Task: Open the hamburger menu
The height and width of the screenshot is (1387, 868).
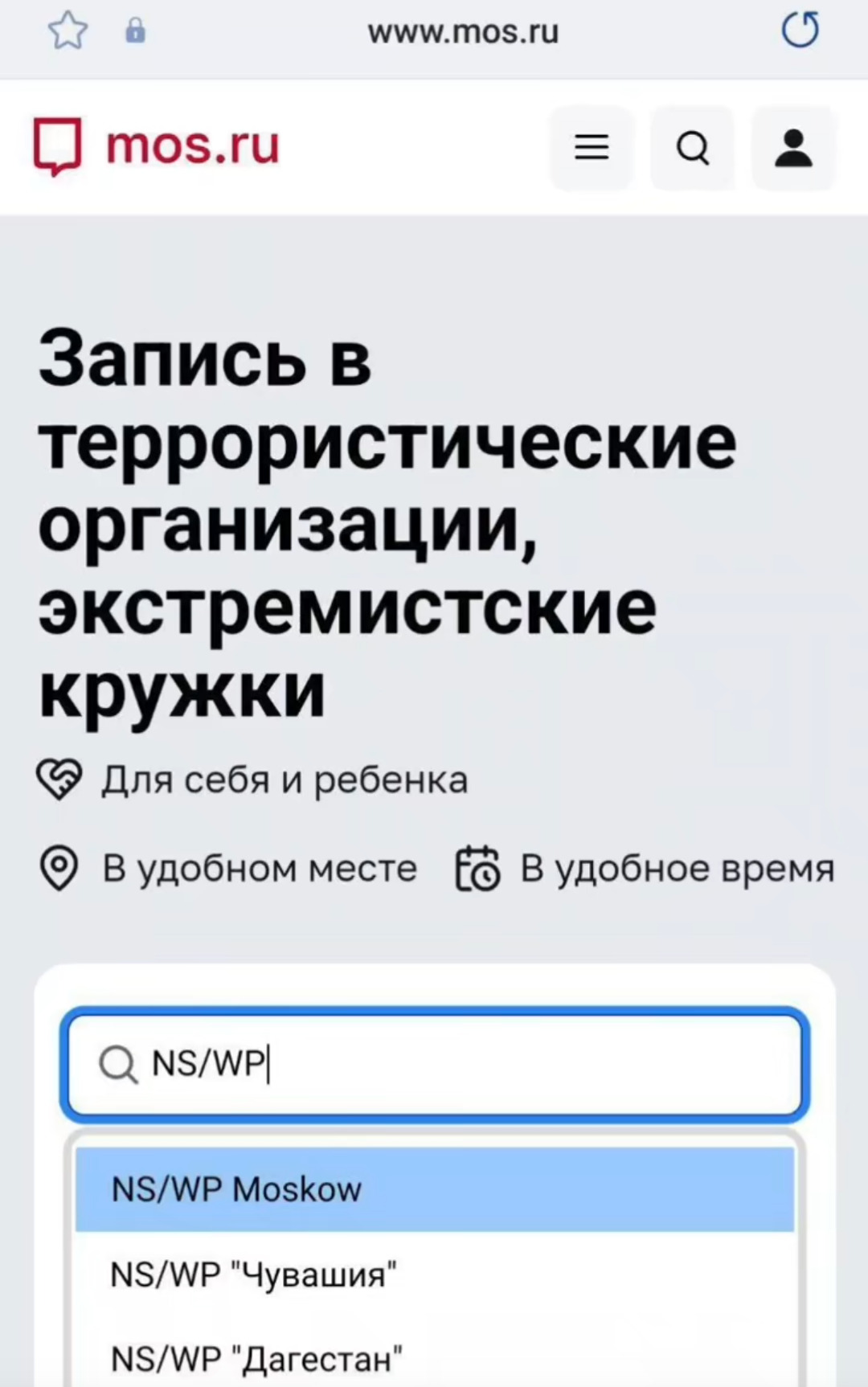Action: (x=592, y=148)
